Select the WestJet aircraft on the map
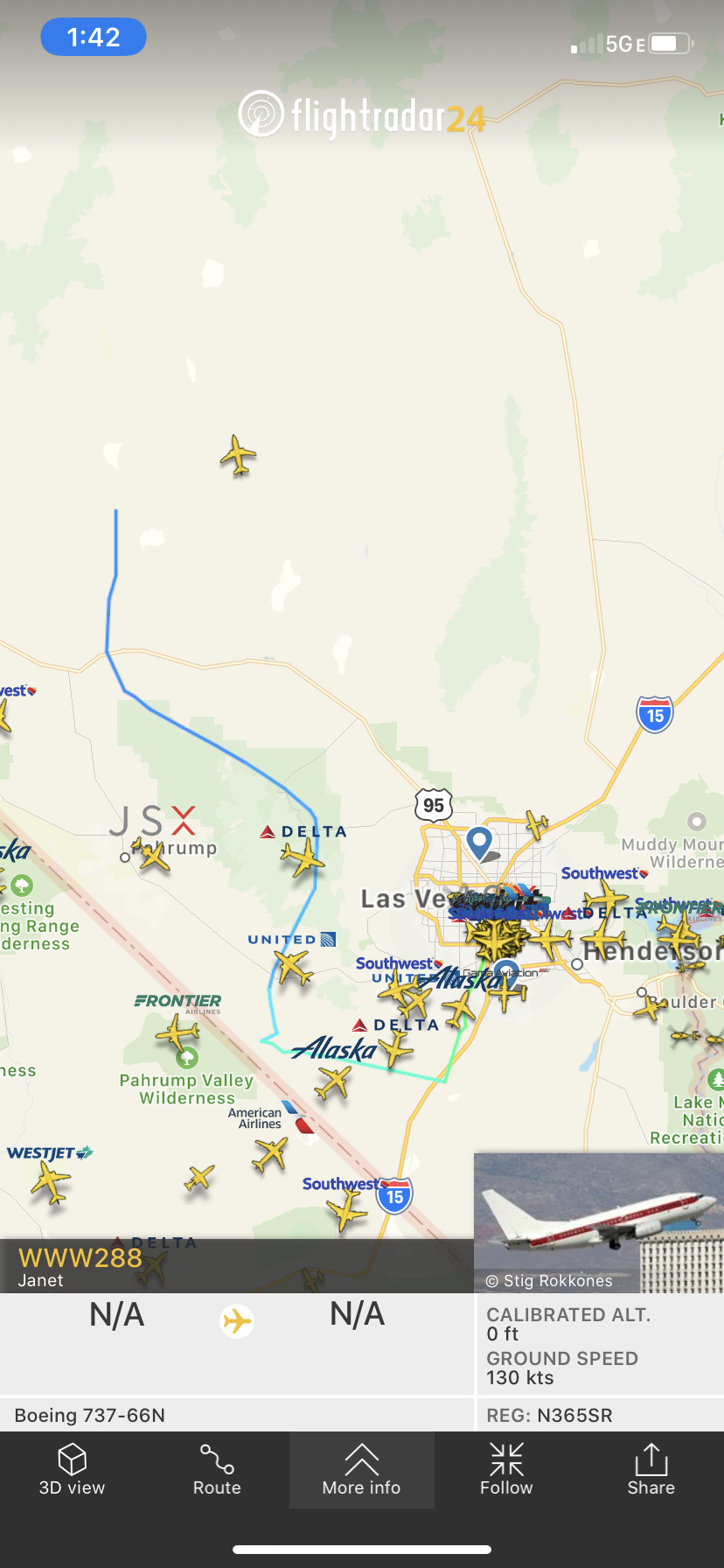Screen dimensions: 724x1568 51,1183
